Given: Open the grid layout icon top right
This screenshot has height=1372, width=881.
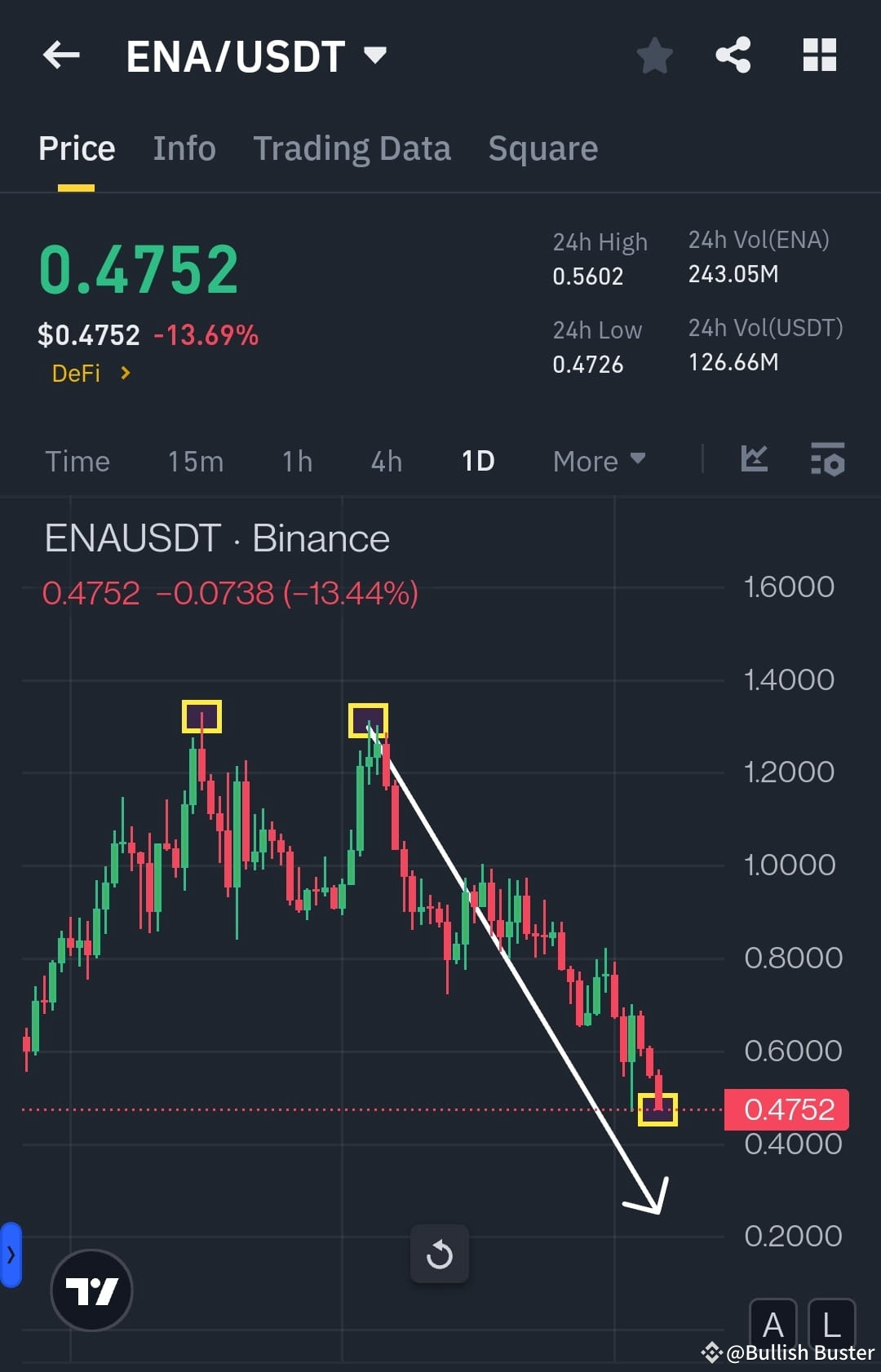Looking at the screenshot, I should click(820, 55).
